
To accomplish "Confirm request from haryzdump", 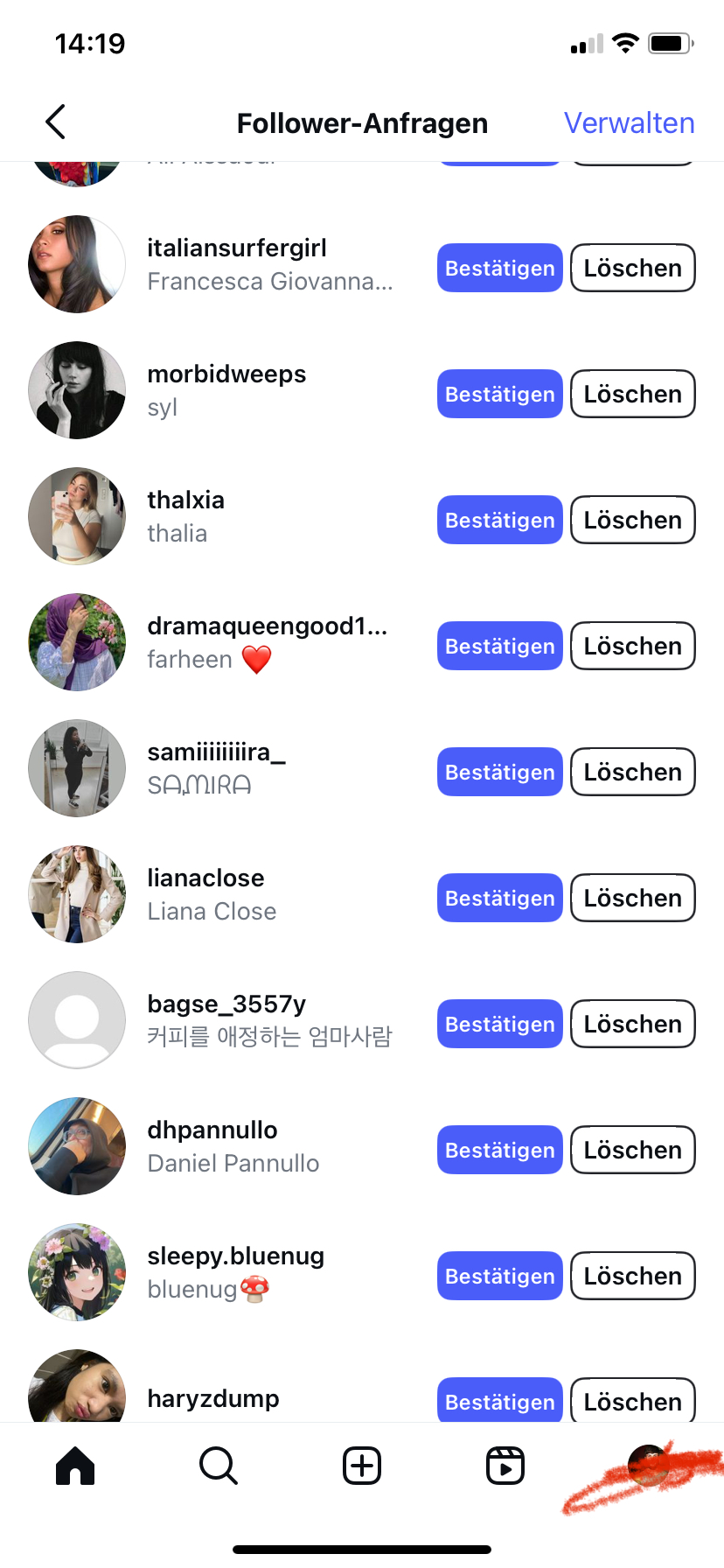I will [499, 1400].
